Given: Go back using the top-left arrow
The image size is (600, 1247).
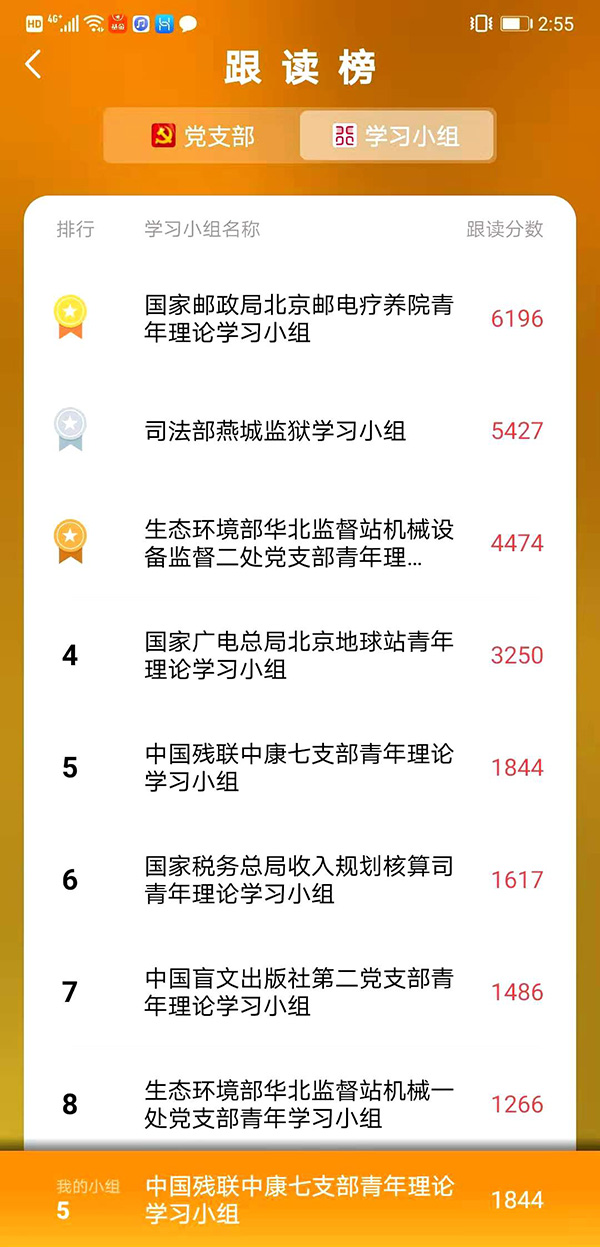Looking at the screenshot, I should pos(34,65).
